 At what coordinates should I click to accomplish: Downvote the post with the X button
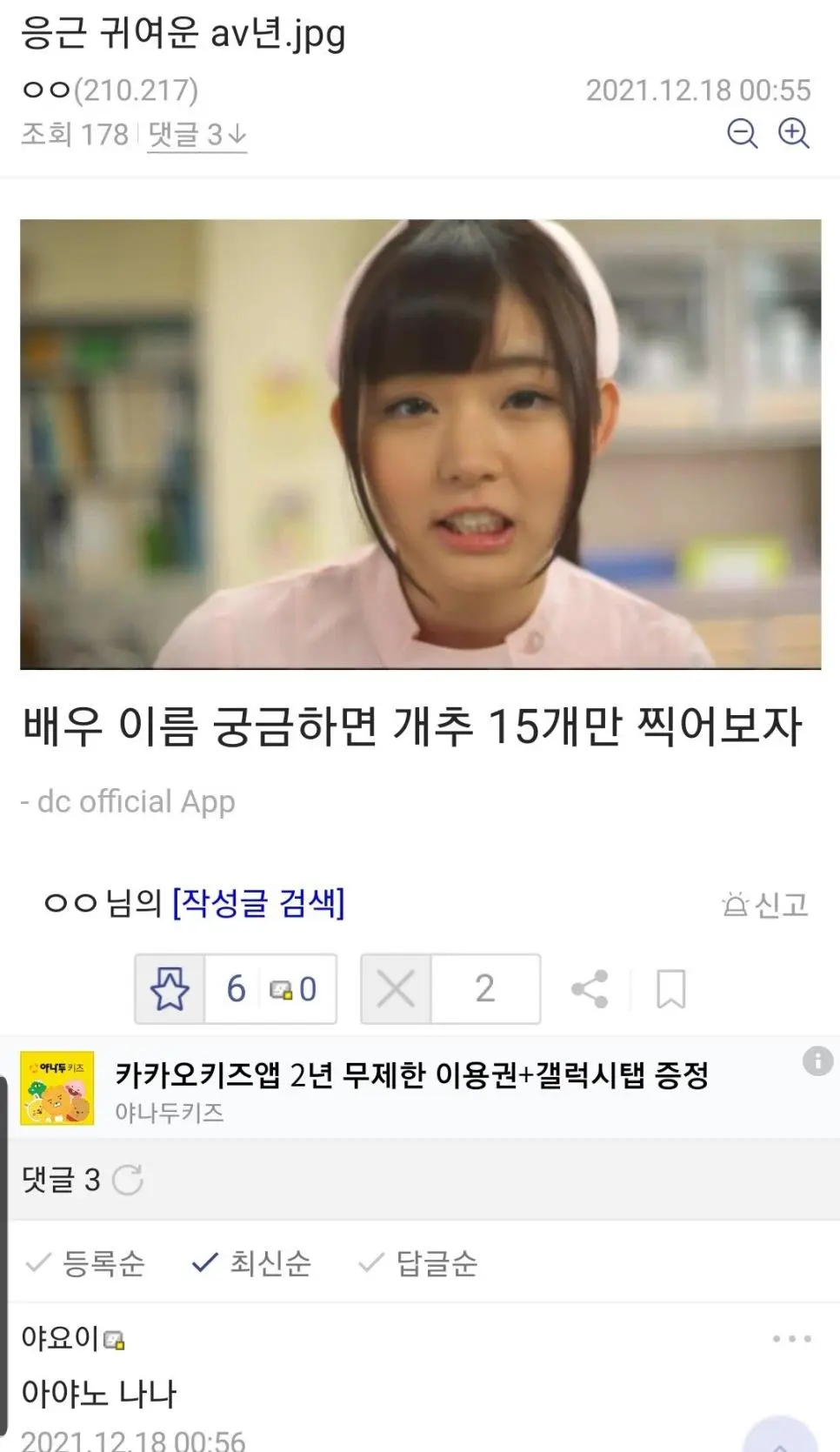click(397, 989)
